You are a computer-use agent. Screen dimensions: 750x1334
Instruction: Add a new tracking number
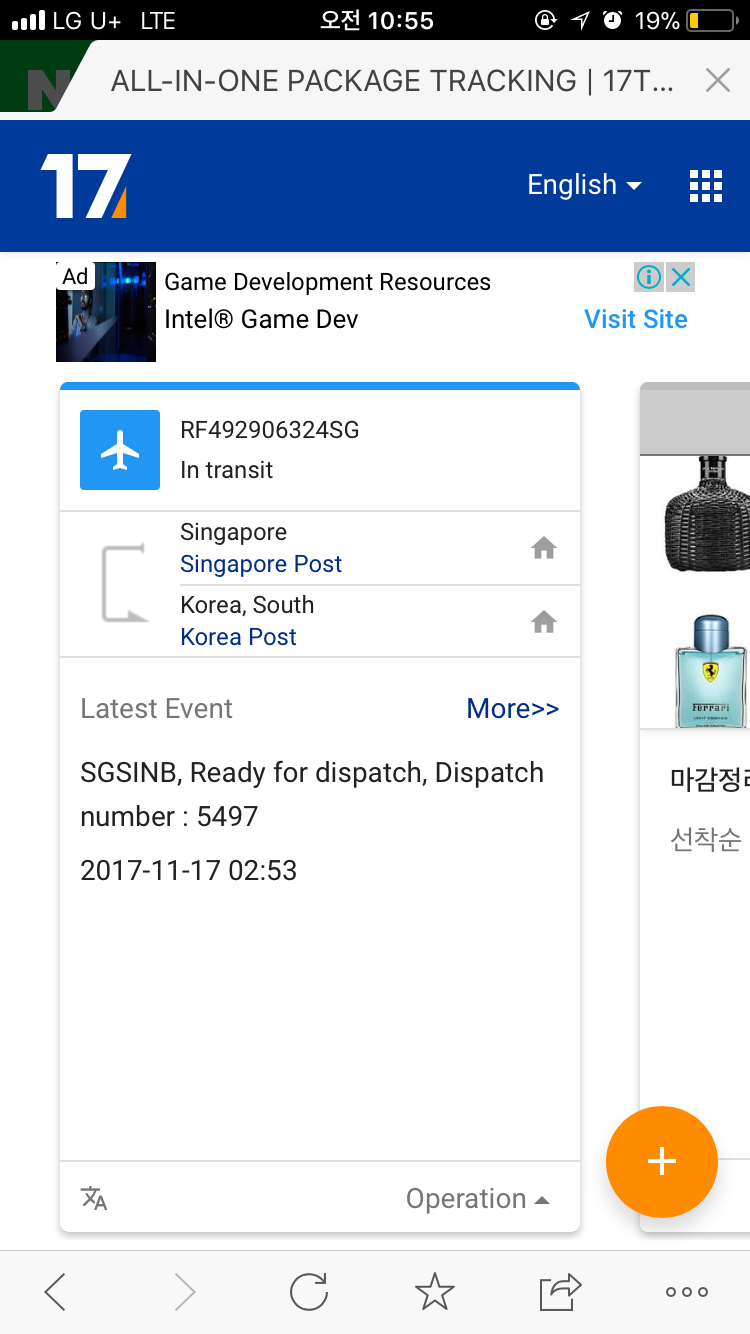point(661,1161)
